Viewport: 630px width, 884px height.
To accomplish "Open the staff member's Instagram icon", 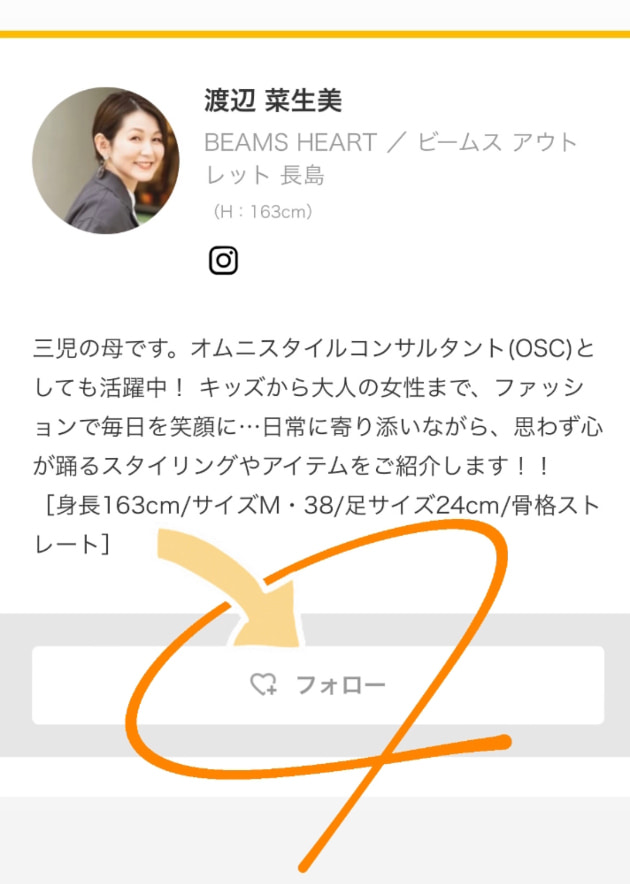I will point(223,260).
